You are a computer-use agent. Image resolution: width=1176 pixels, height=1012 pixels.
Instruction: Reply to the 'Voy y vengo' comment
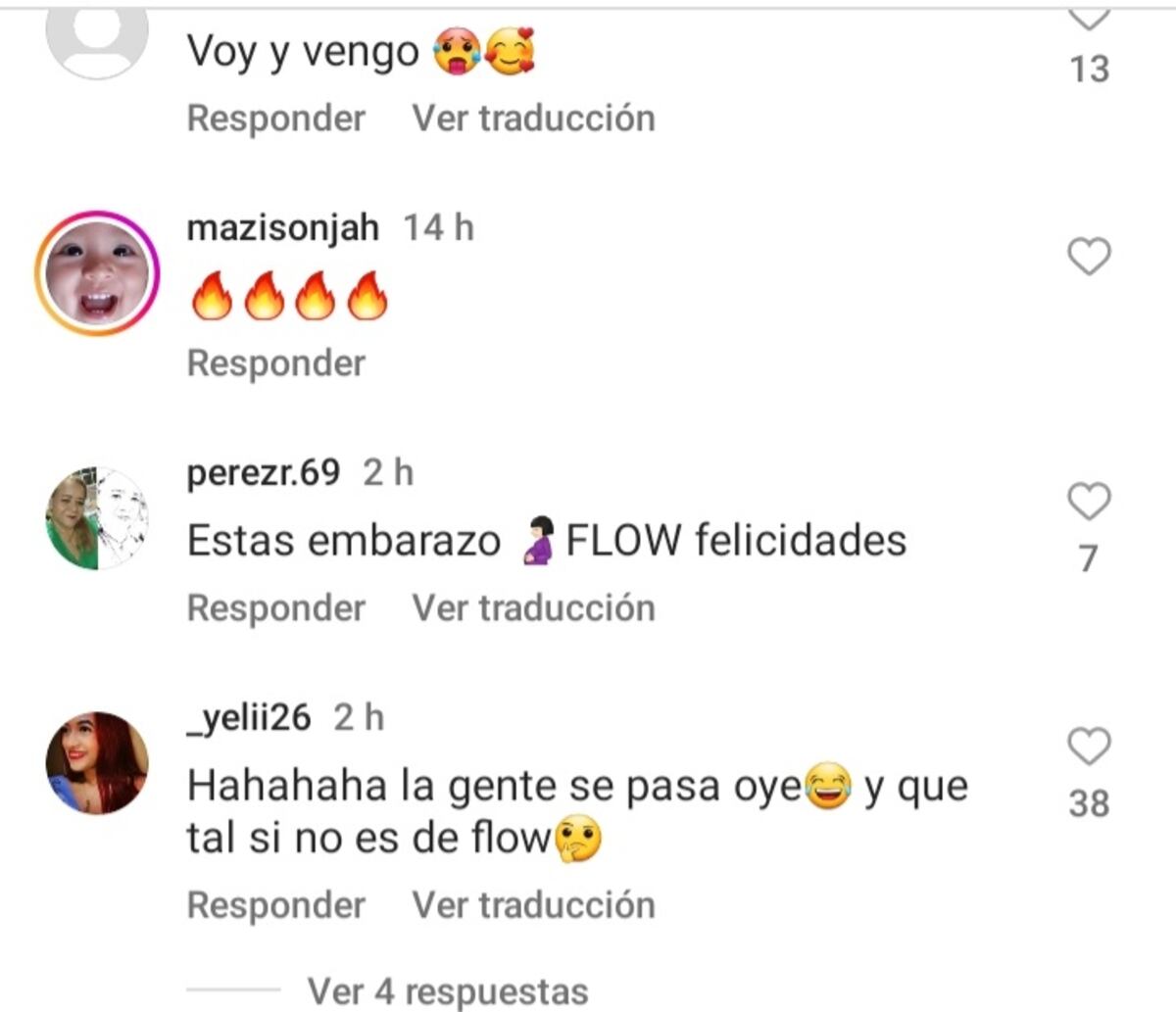tap(275, 119)
